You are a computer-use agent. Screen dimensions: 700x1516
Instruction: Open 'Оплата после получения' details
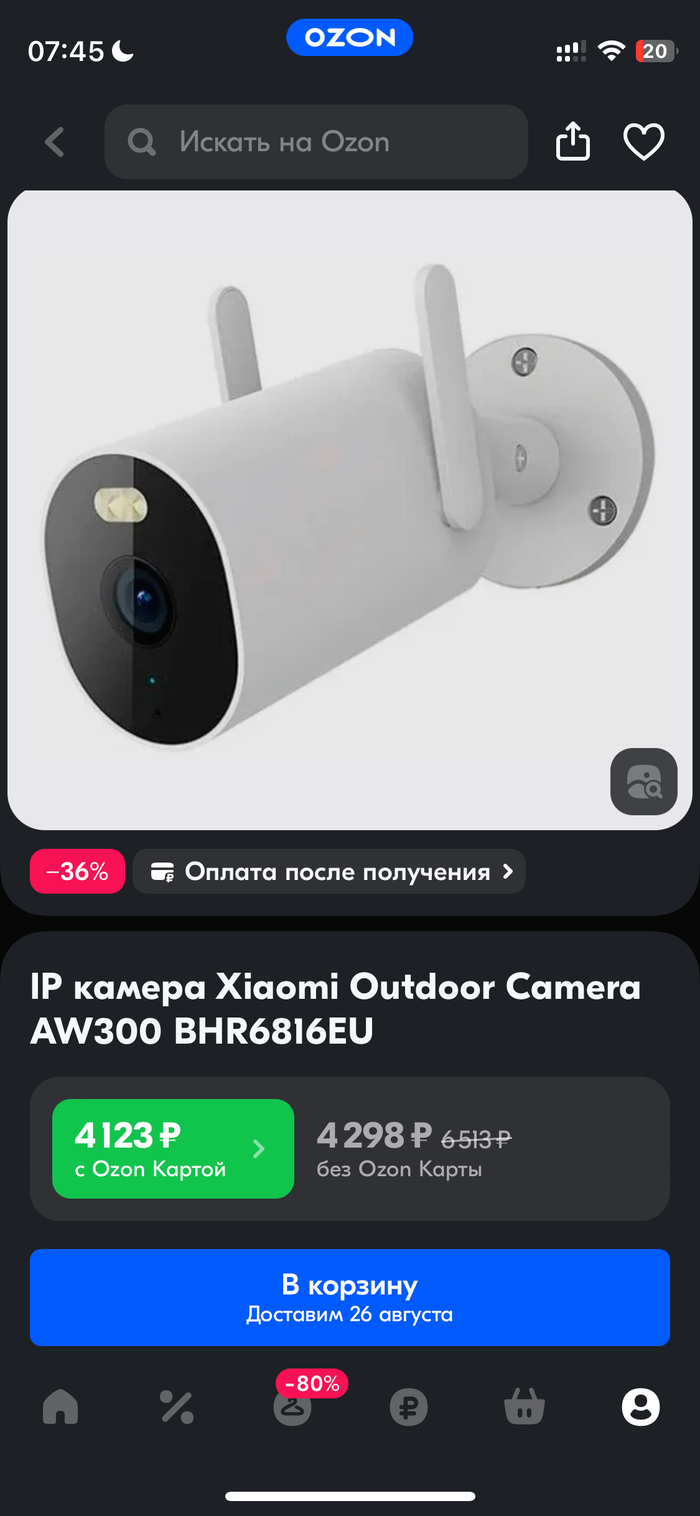[x=329, y=871]
